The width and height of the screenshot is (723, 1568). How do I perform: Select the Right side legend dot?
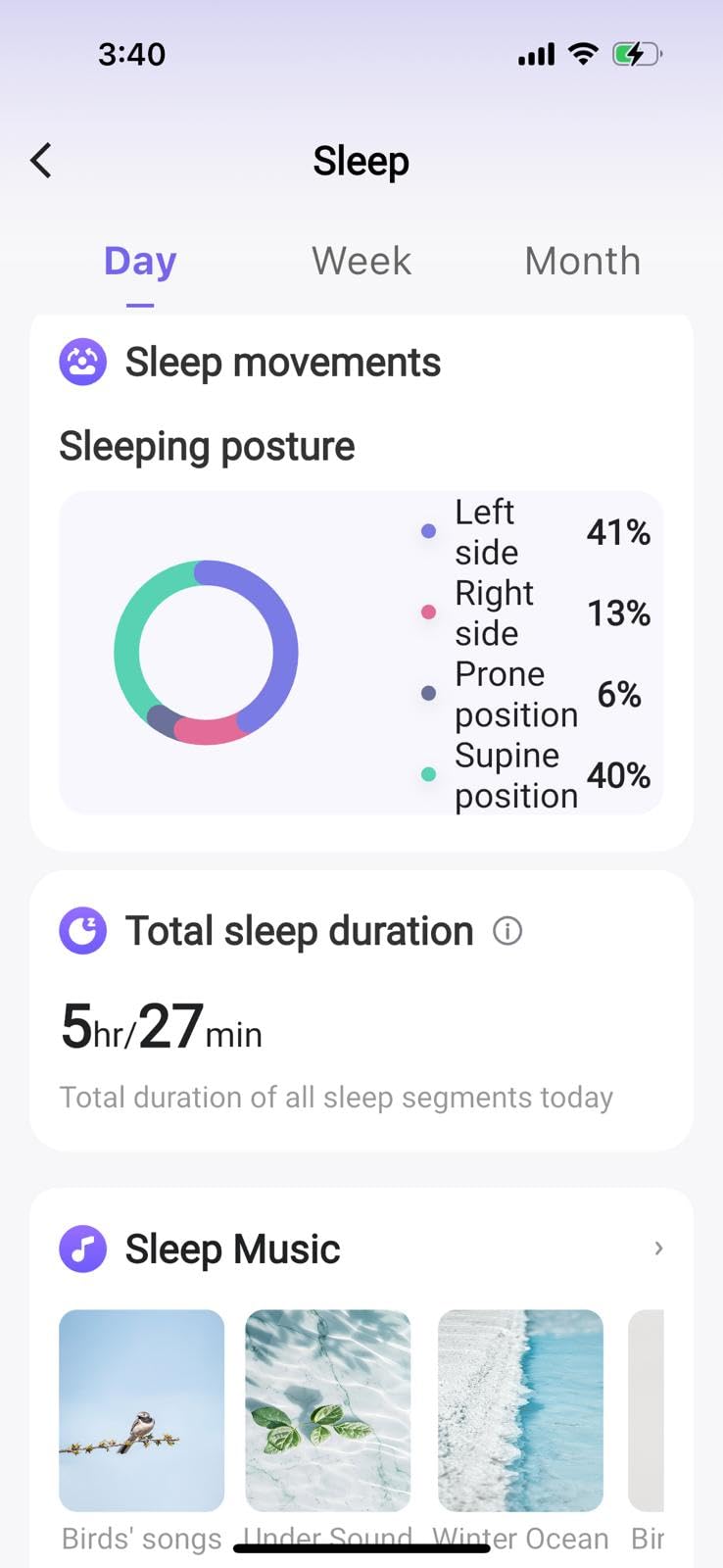tap(428, 612)
